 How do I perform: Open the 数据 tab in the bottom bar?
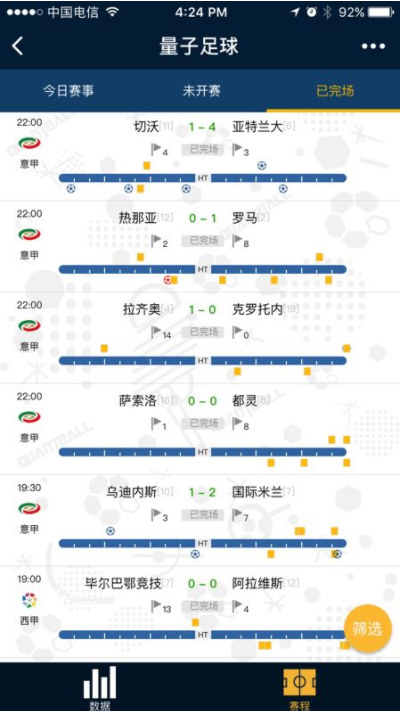[x=100, y=687]
